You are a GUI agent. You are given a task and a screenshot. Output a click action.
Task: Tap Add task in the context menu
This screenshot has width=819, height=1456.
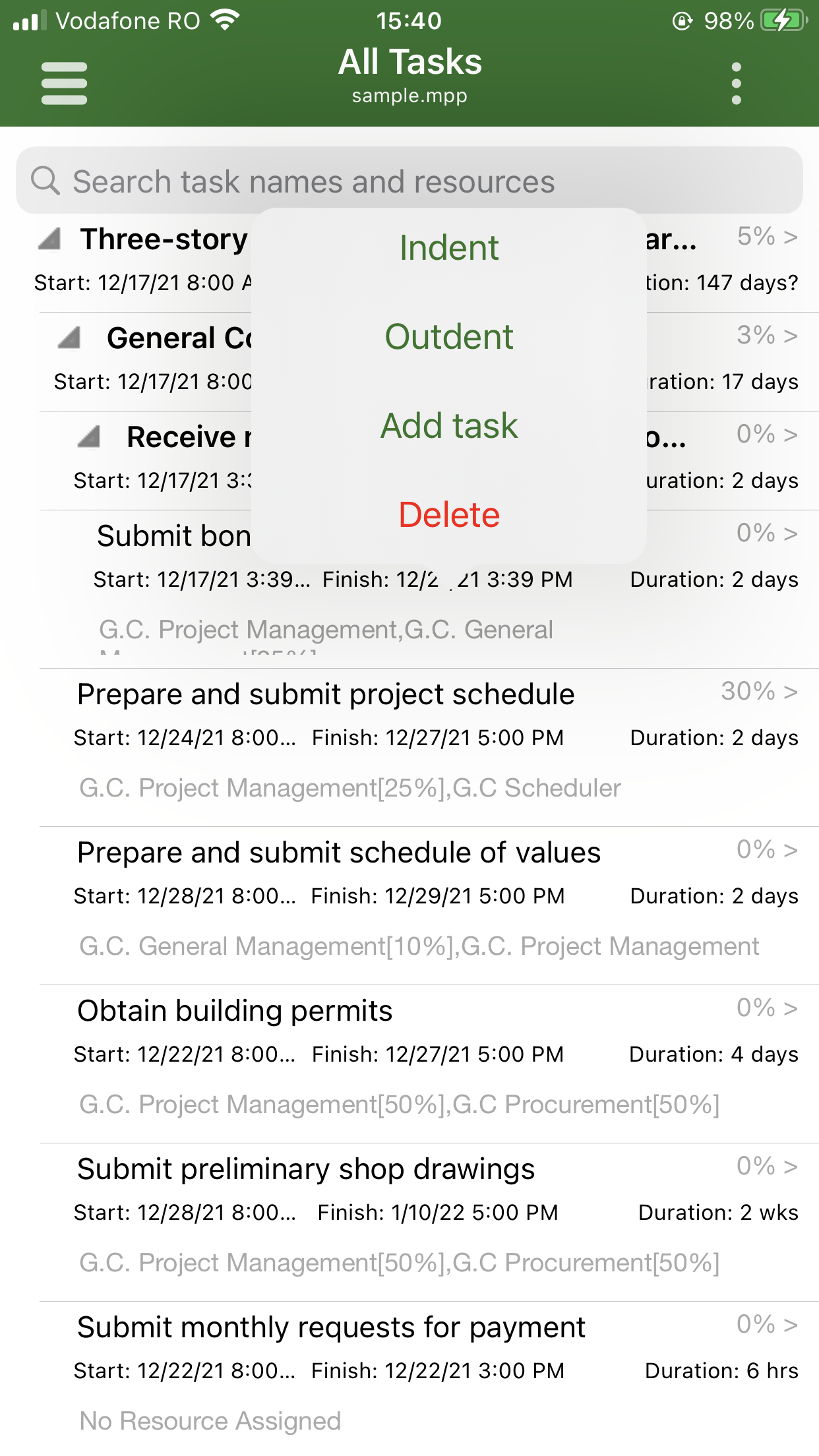point(449,425)
